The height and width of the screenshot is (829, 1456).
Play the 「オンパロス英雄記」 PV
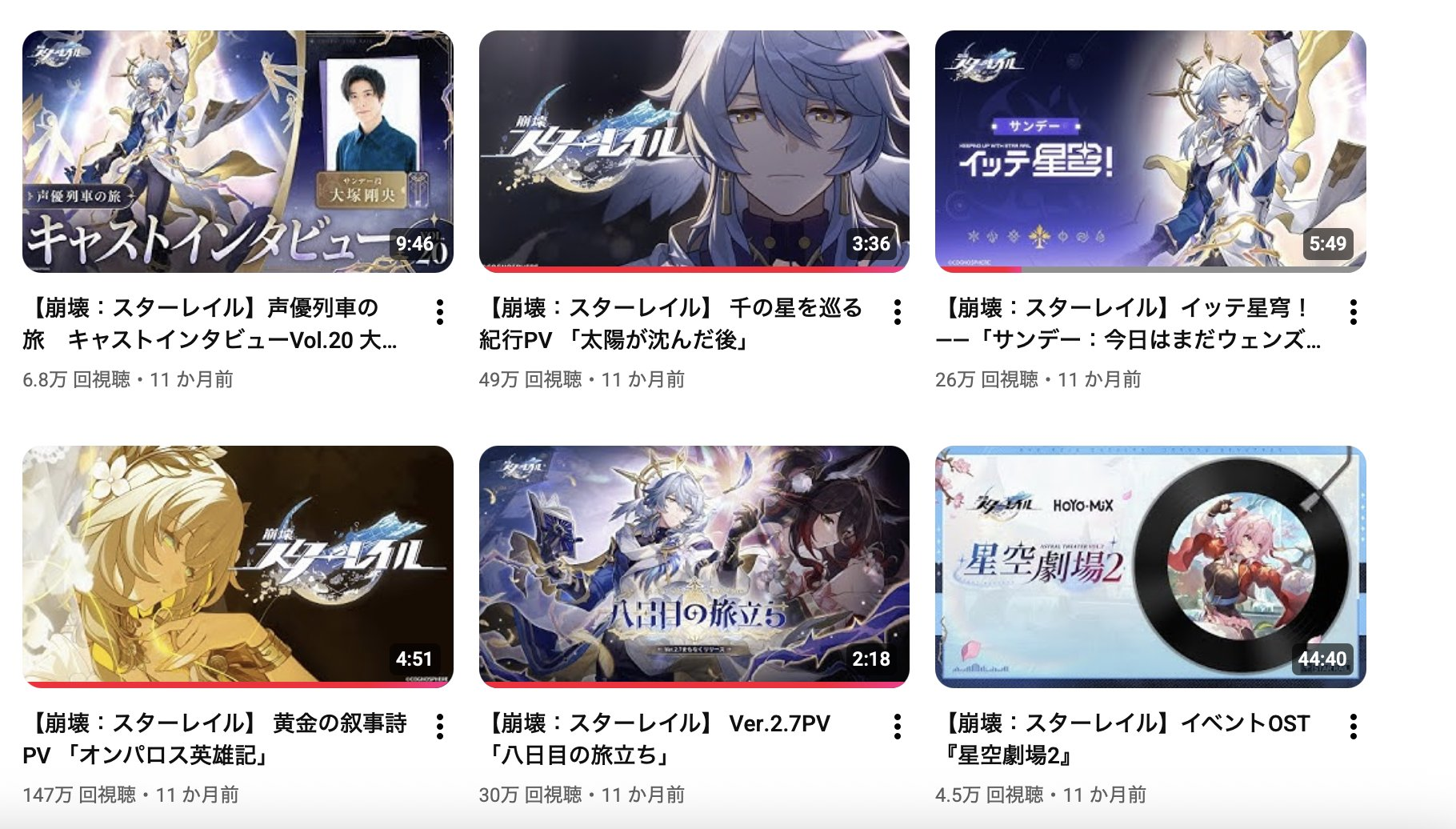[x=238, y=566]
